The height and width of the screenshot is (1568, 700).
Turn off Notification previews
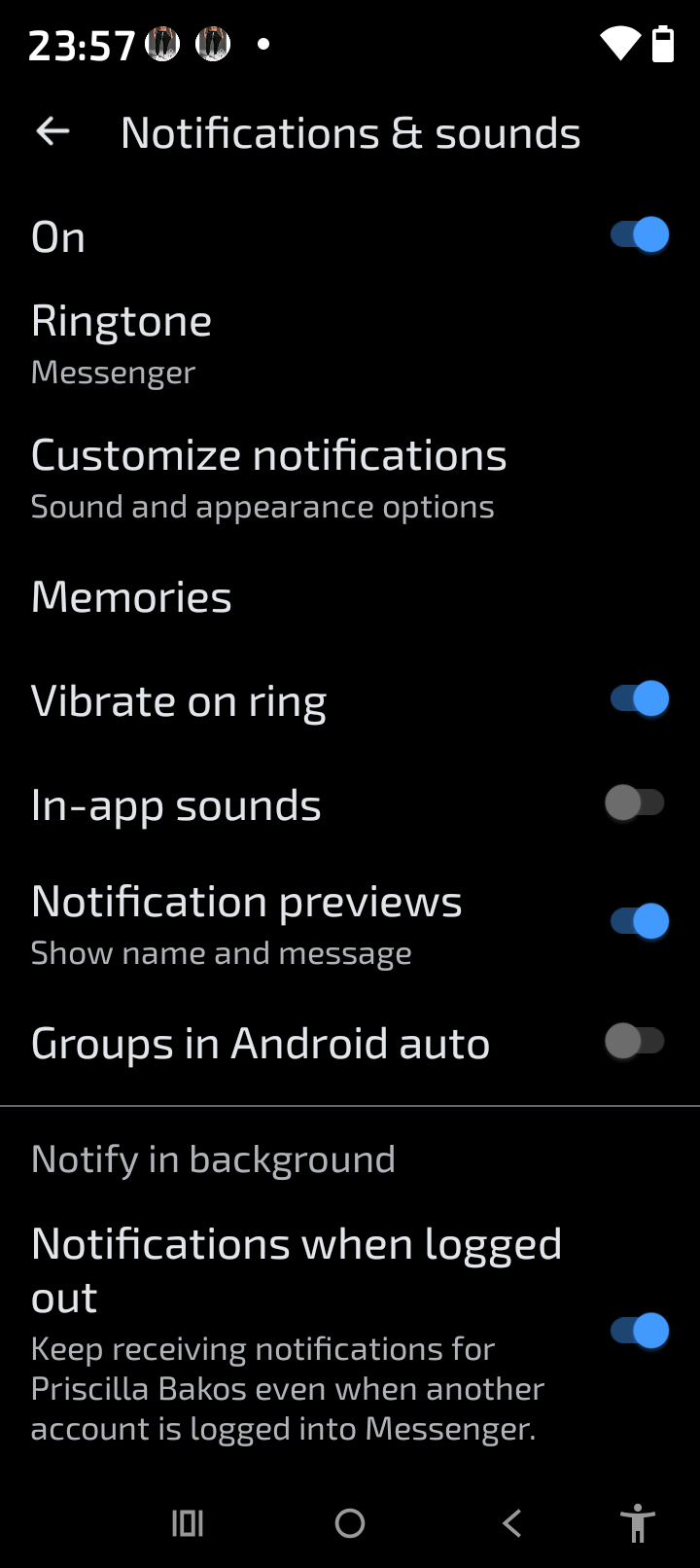point(639,921)
